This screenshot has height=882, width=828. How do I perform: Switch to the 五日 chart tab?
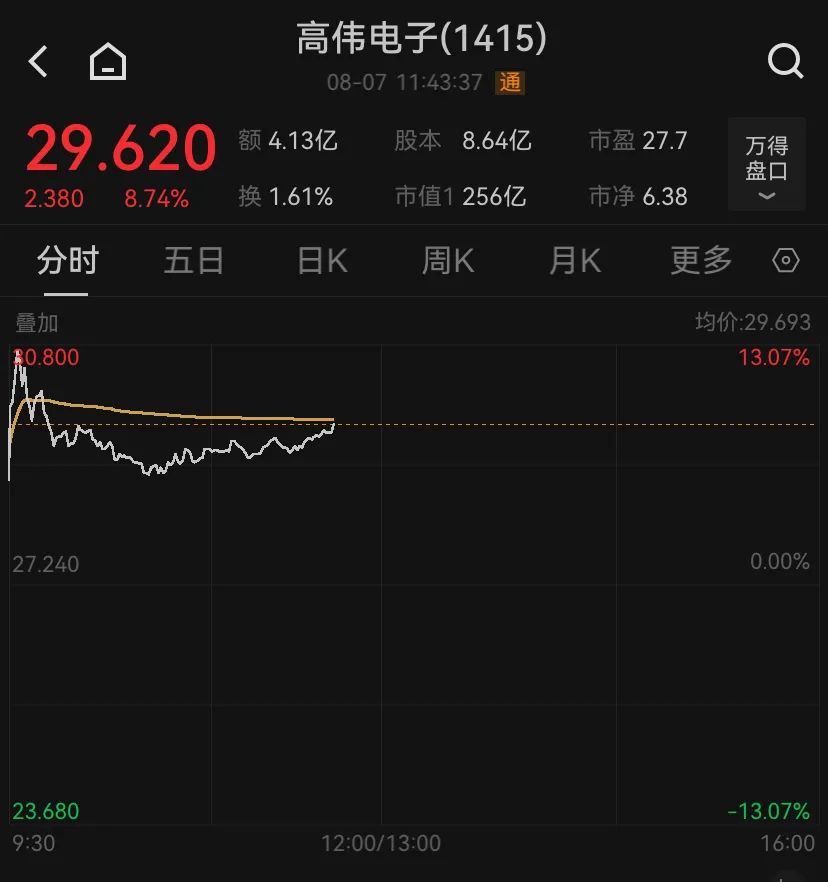[x=194, y=261]
